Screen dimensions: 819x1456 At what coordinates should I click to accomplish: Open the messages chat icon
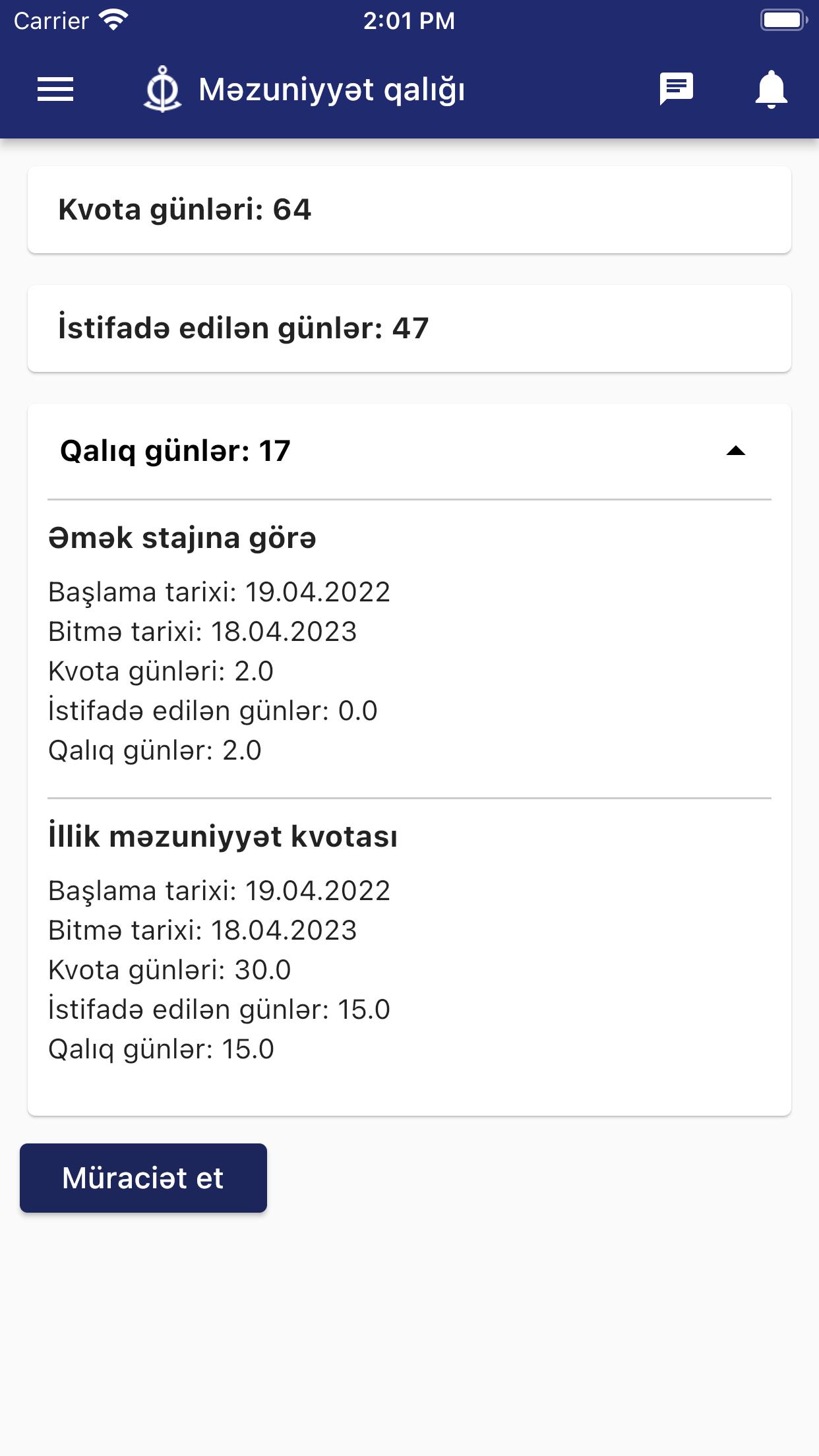(677, 89)
